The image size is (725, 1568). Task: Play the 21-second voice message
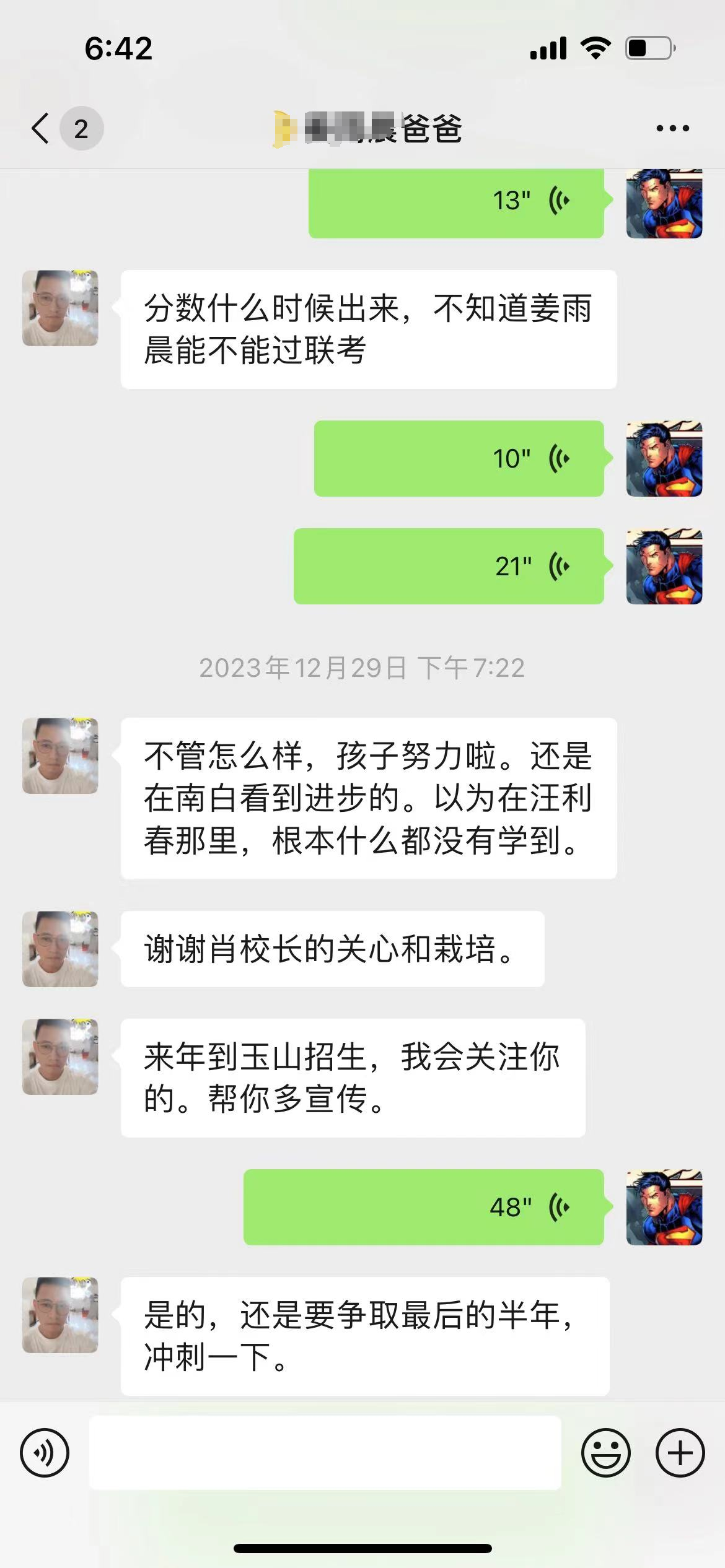[x=449, y=567]
